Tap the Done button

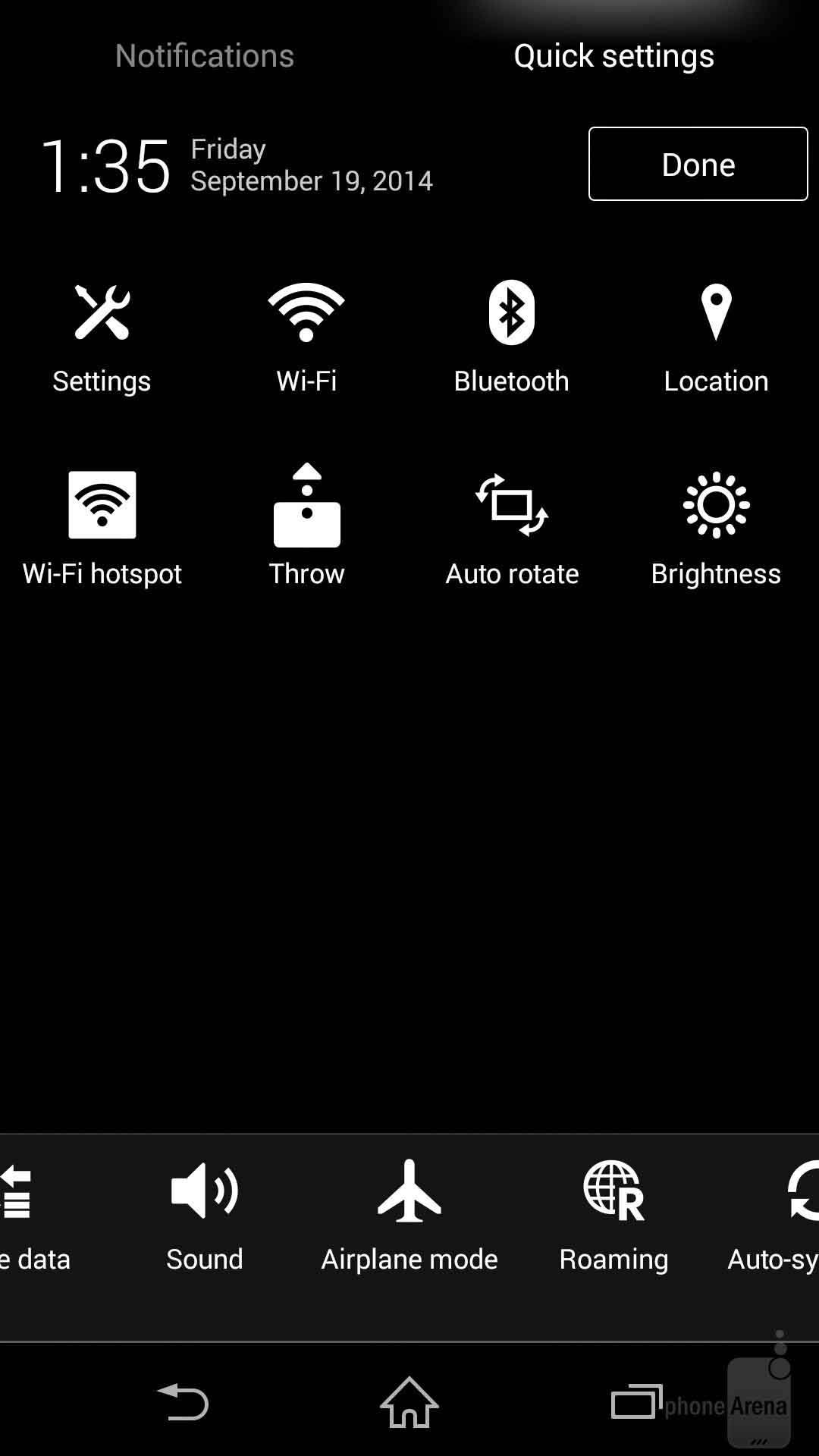tap(698, 164)
